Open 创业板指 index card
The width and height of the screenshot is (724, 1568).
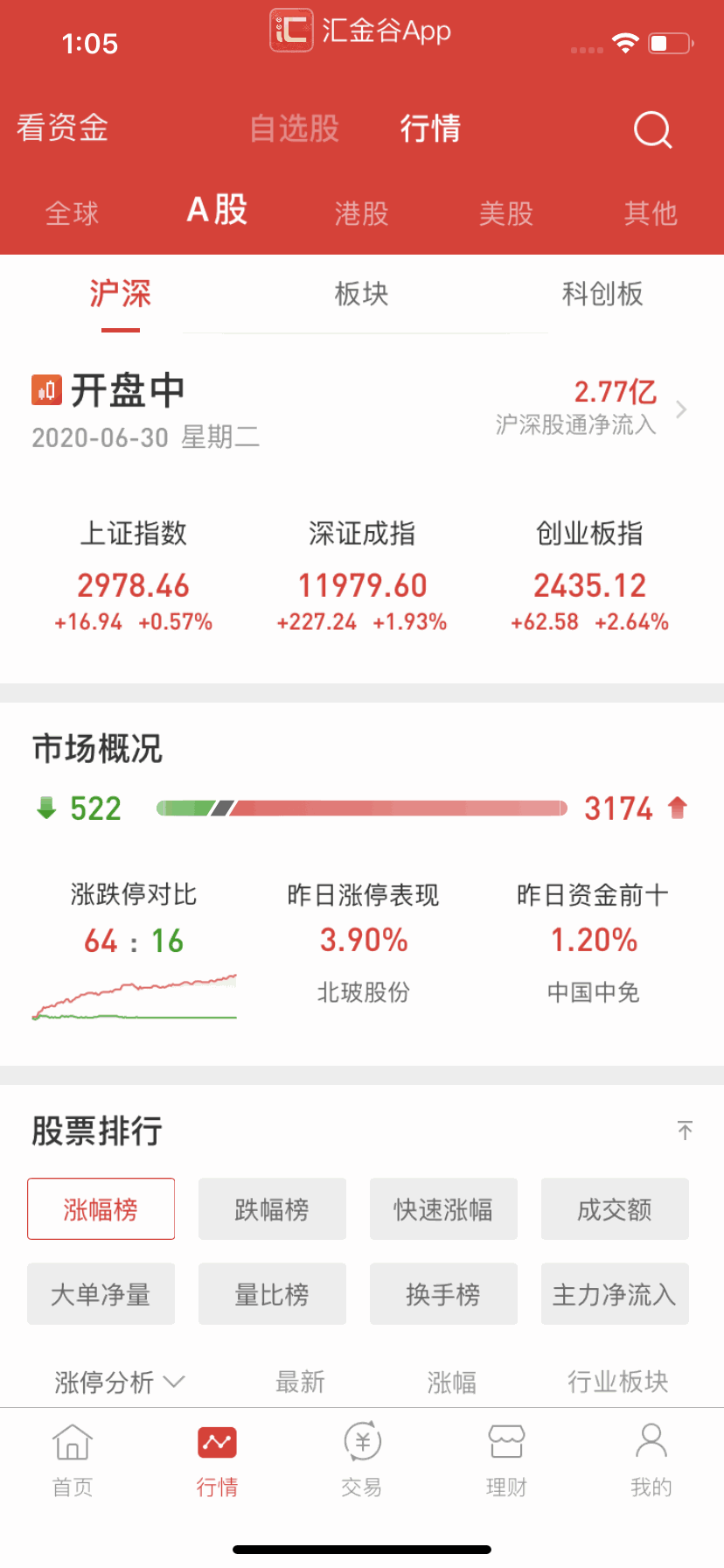coord(589,574)
